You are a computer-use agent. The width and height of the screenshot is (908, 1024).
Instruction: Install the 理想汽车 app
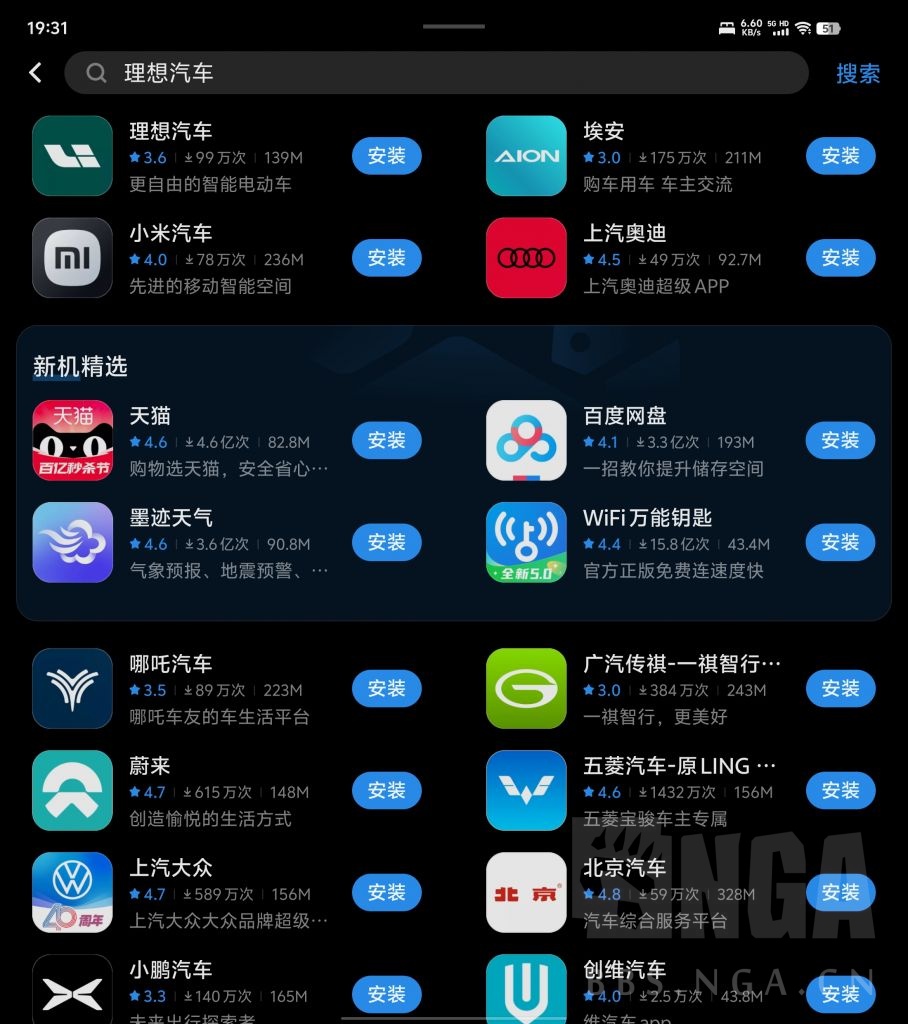[386, 156]
